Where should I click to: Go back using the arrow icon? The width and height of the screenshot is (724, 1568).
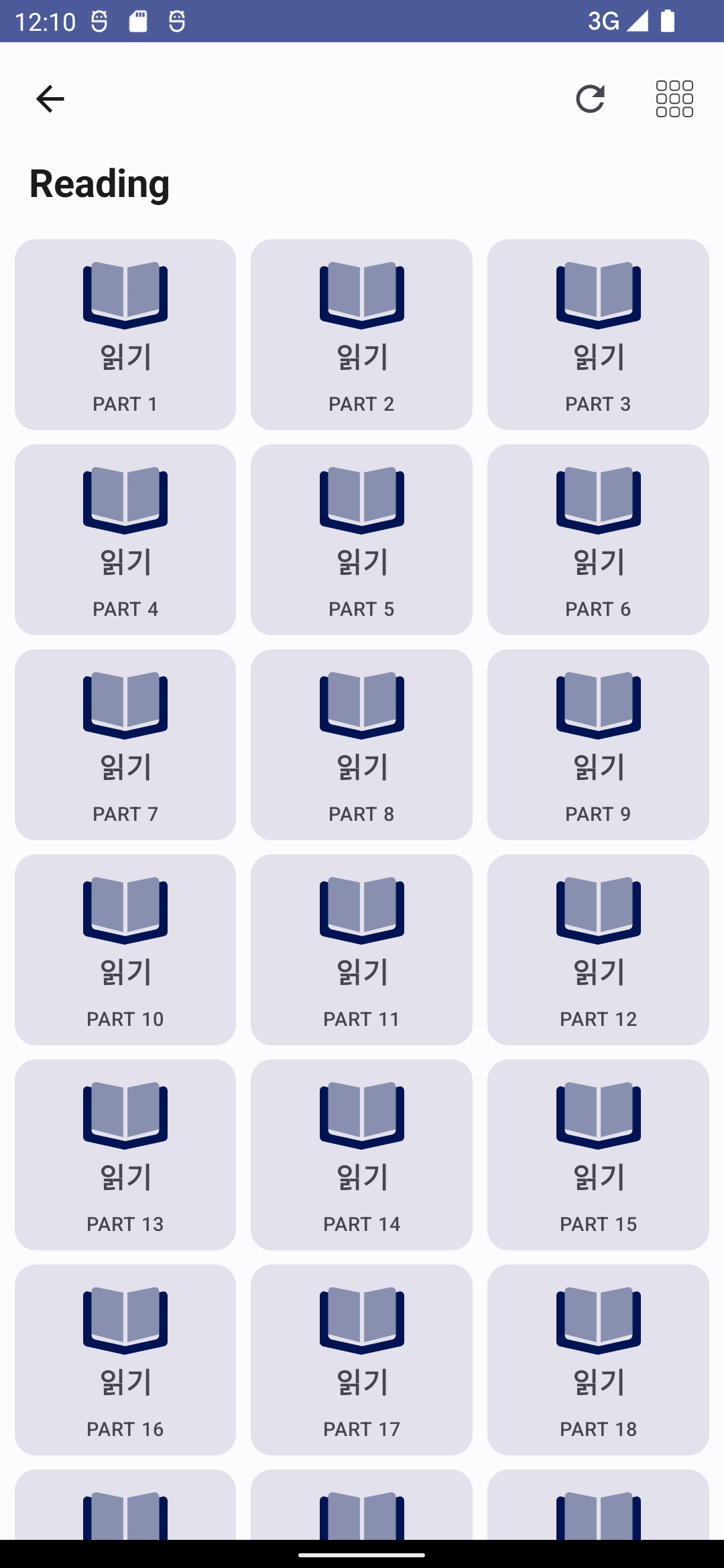[50, 99]
